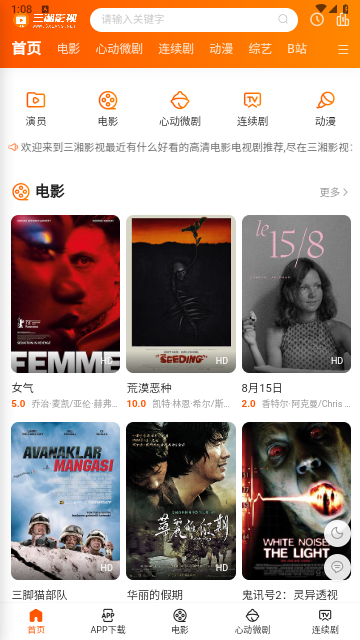Image resolution: width=360 pixels, height=640 pixels.
Task: Switch to 连续剧 in bottom navigation
Action: pyautogui.click(x=325, y=622)
